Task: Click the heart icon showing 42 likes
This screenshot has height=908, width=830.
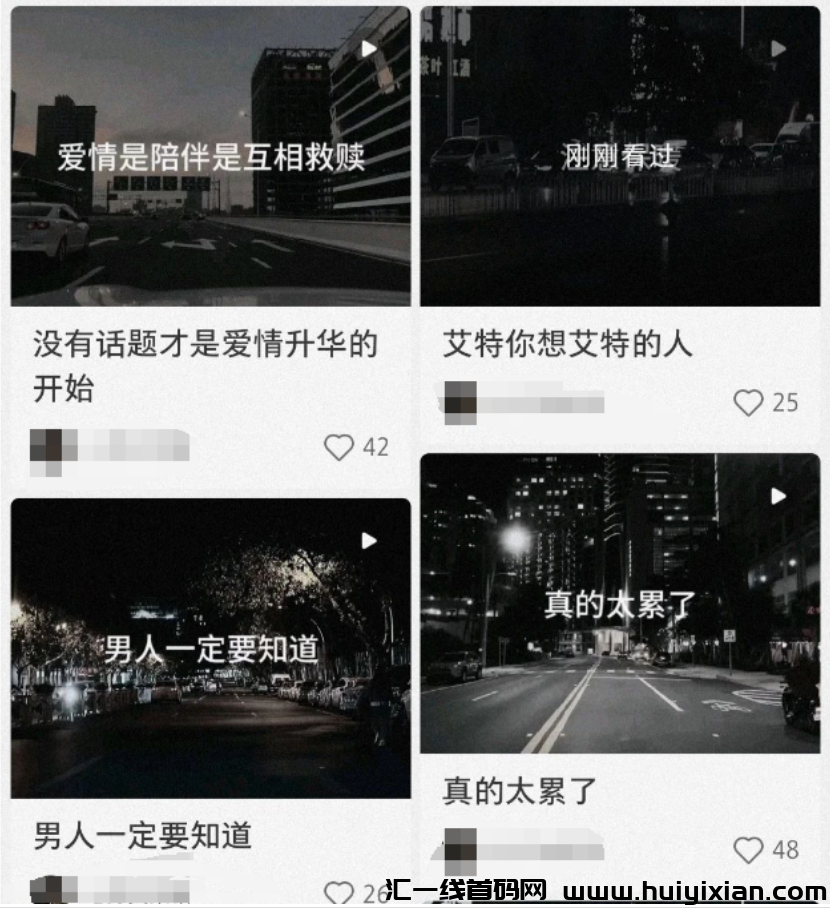Action: [x=339, y=448]
